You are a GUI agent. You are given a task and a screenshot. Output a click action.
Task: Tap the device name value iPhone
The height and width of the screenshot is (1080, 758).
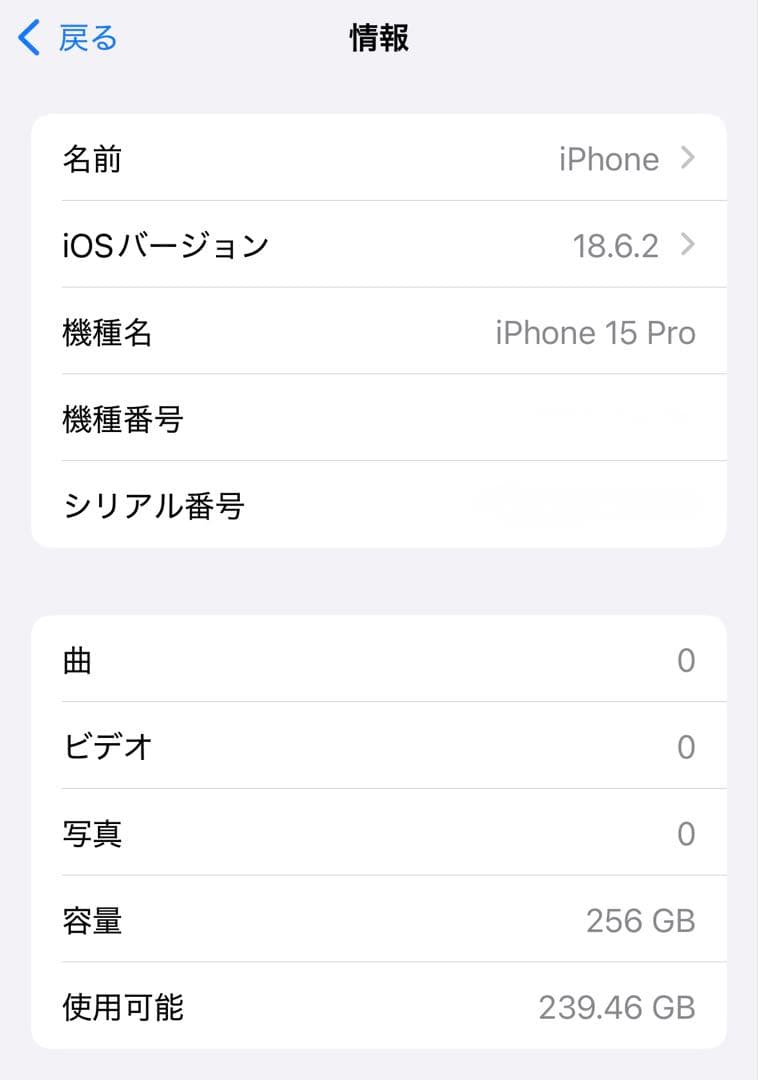(x=608, y=158)
